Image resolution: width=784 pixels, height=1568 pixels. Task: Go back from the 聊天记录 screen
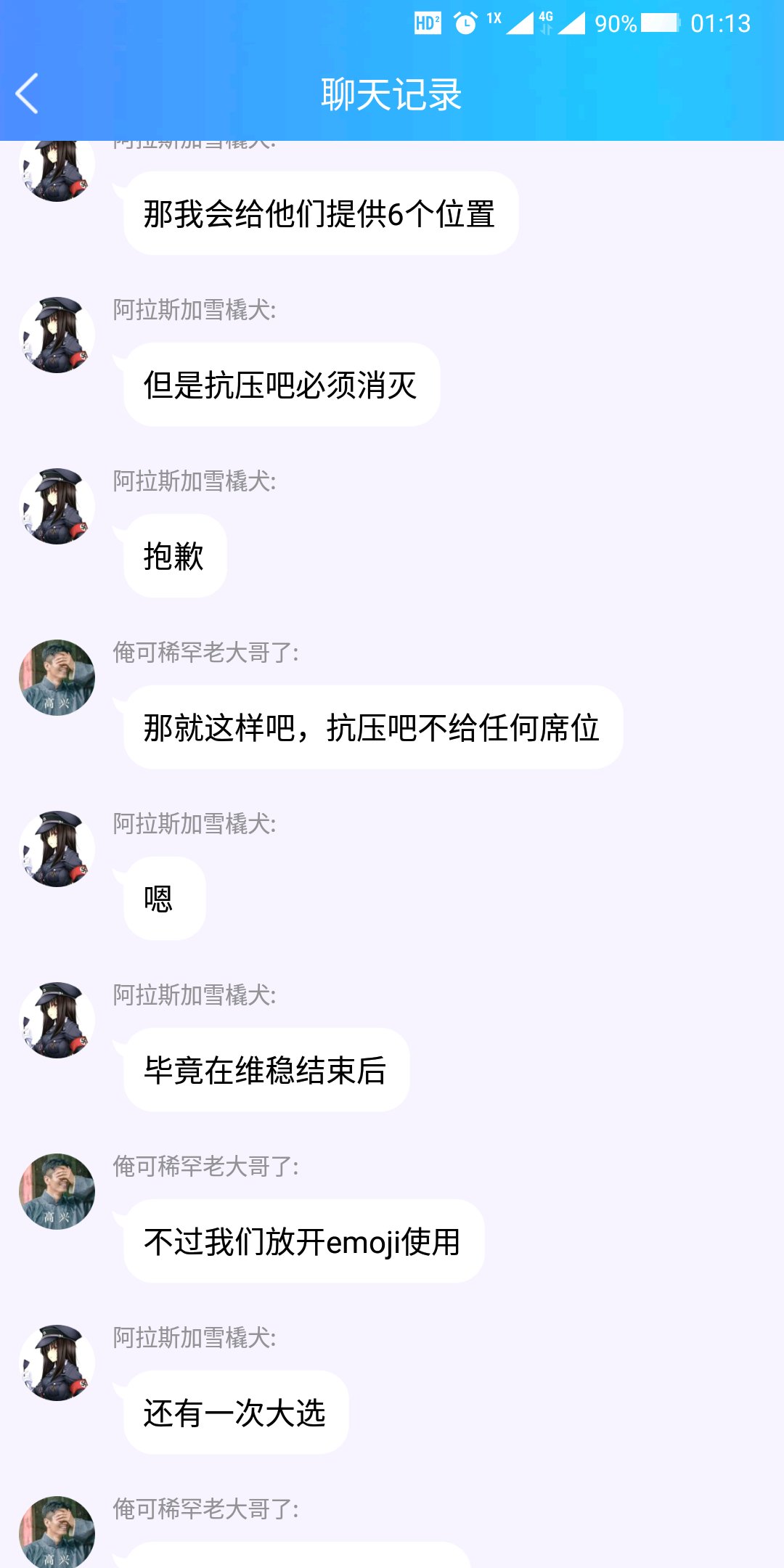[28, 94]
